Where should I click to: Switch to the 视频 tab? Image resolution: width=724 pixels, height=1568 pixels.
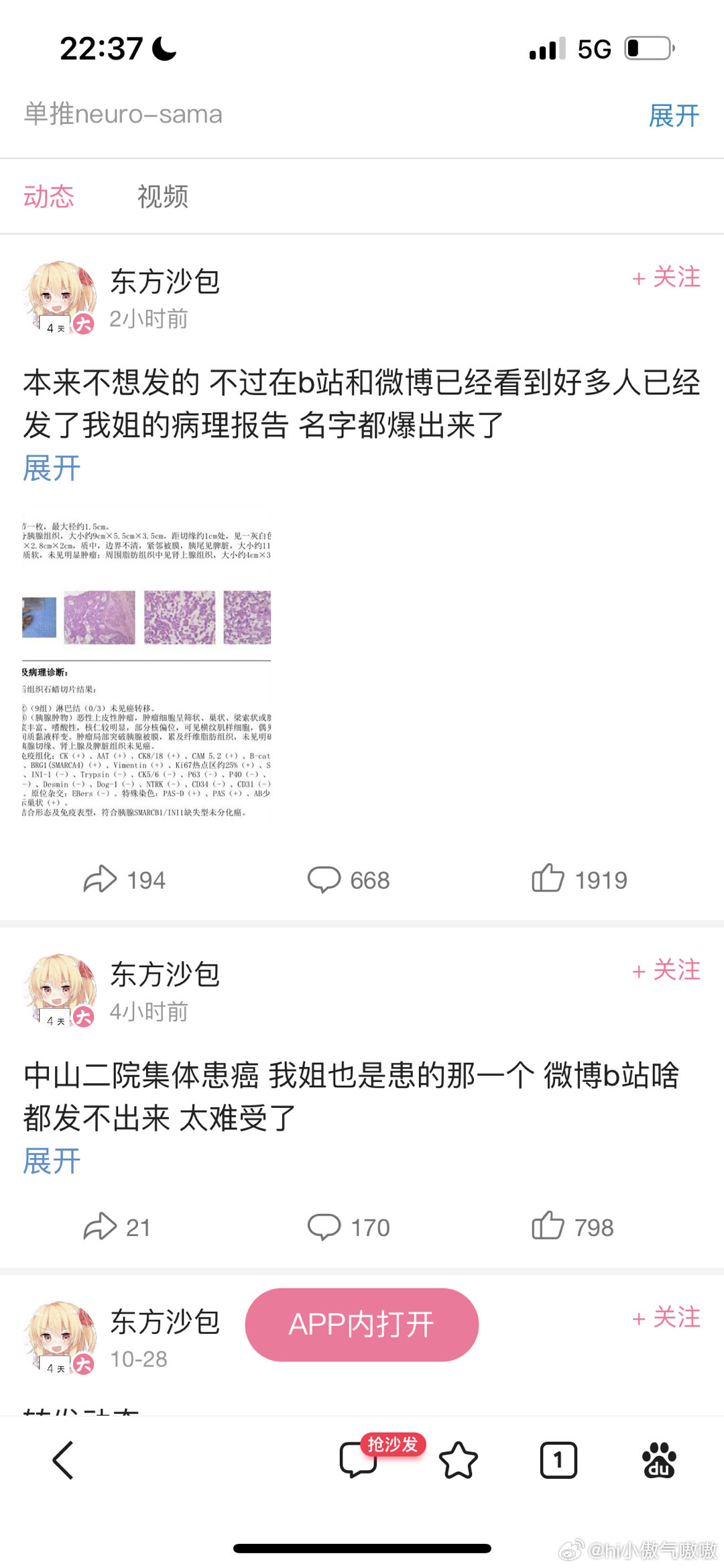163,197
